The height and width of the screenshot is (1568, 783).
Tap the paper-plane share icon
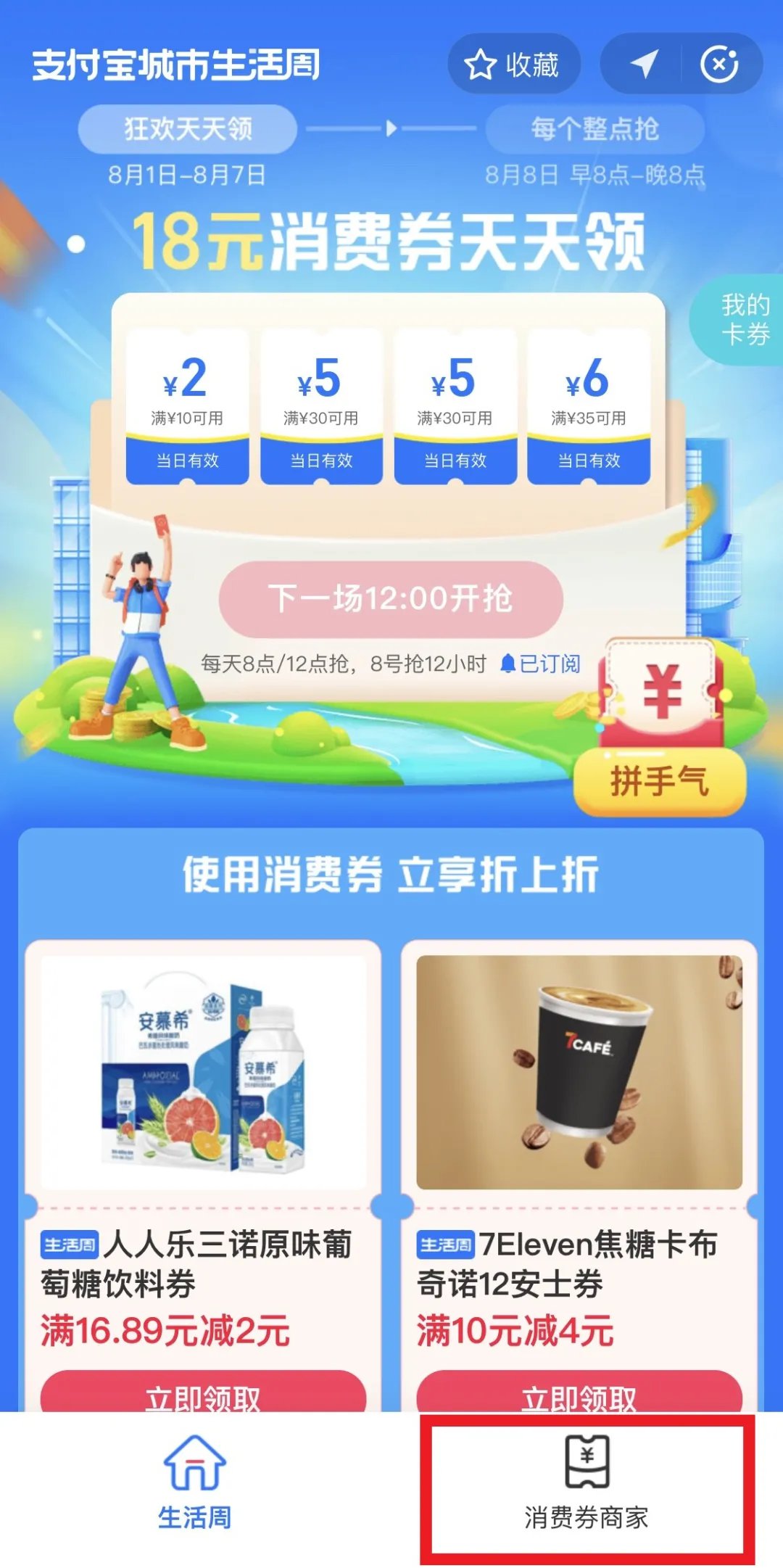(643, 65)
